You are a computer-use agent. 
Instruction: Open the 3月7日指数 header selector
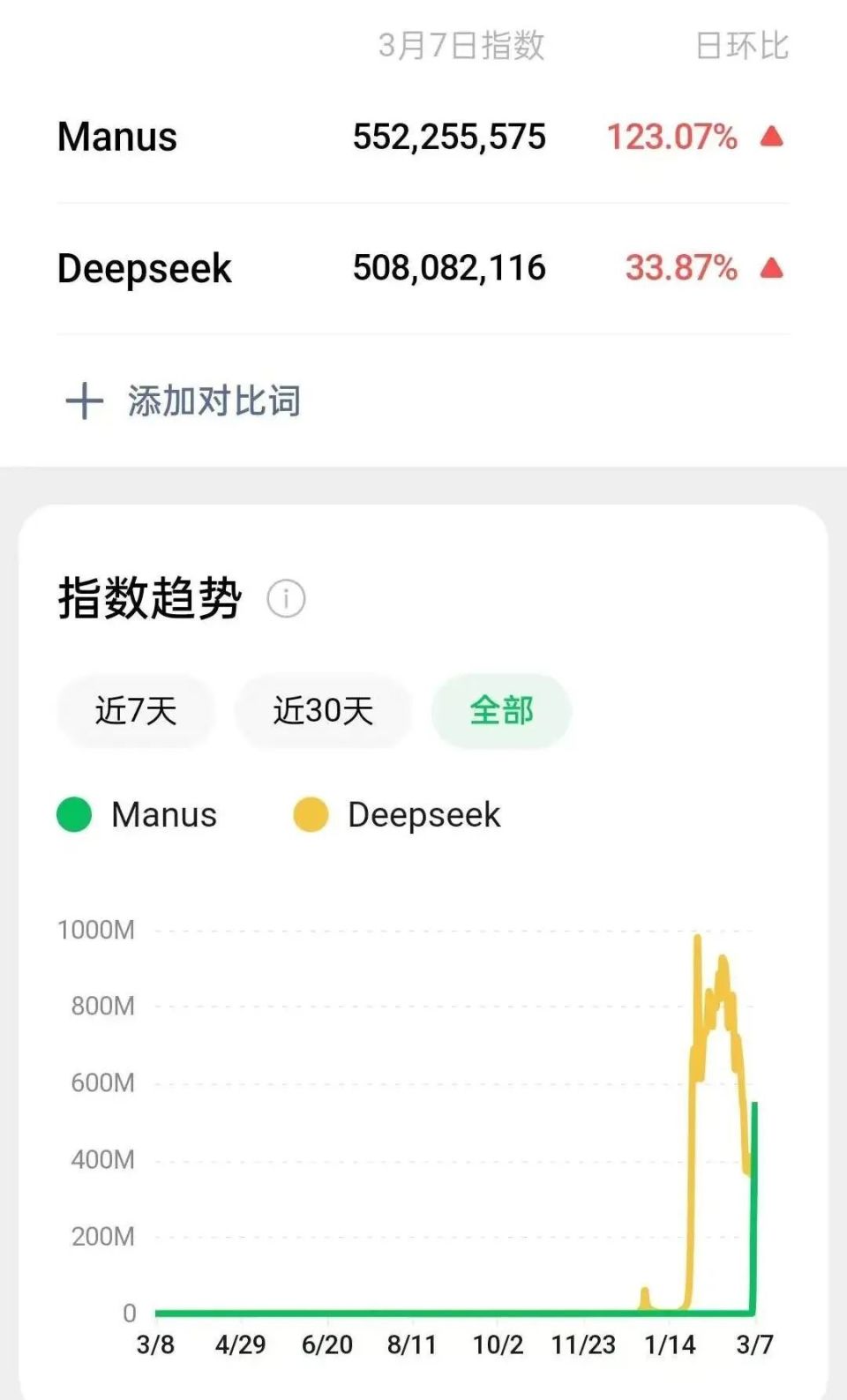coord(462,46)
